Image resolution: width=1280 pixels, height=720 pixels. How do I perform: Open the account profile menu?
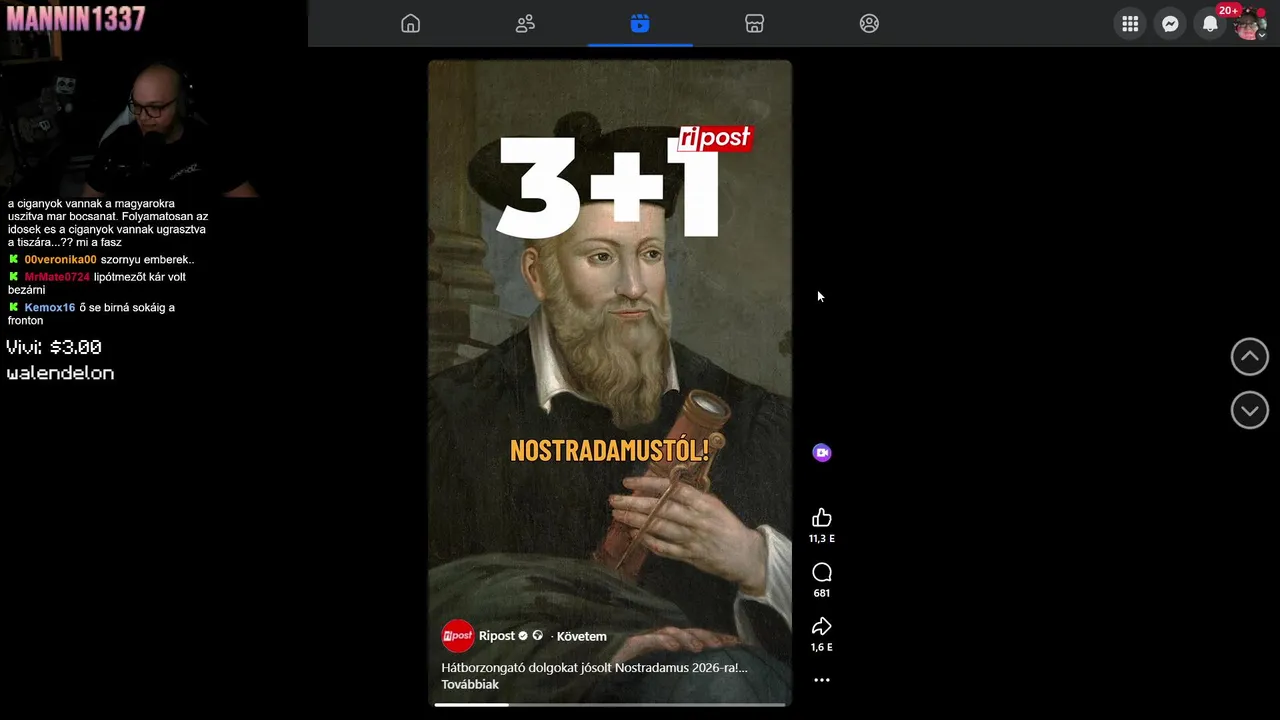click(1249, 24)
